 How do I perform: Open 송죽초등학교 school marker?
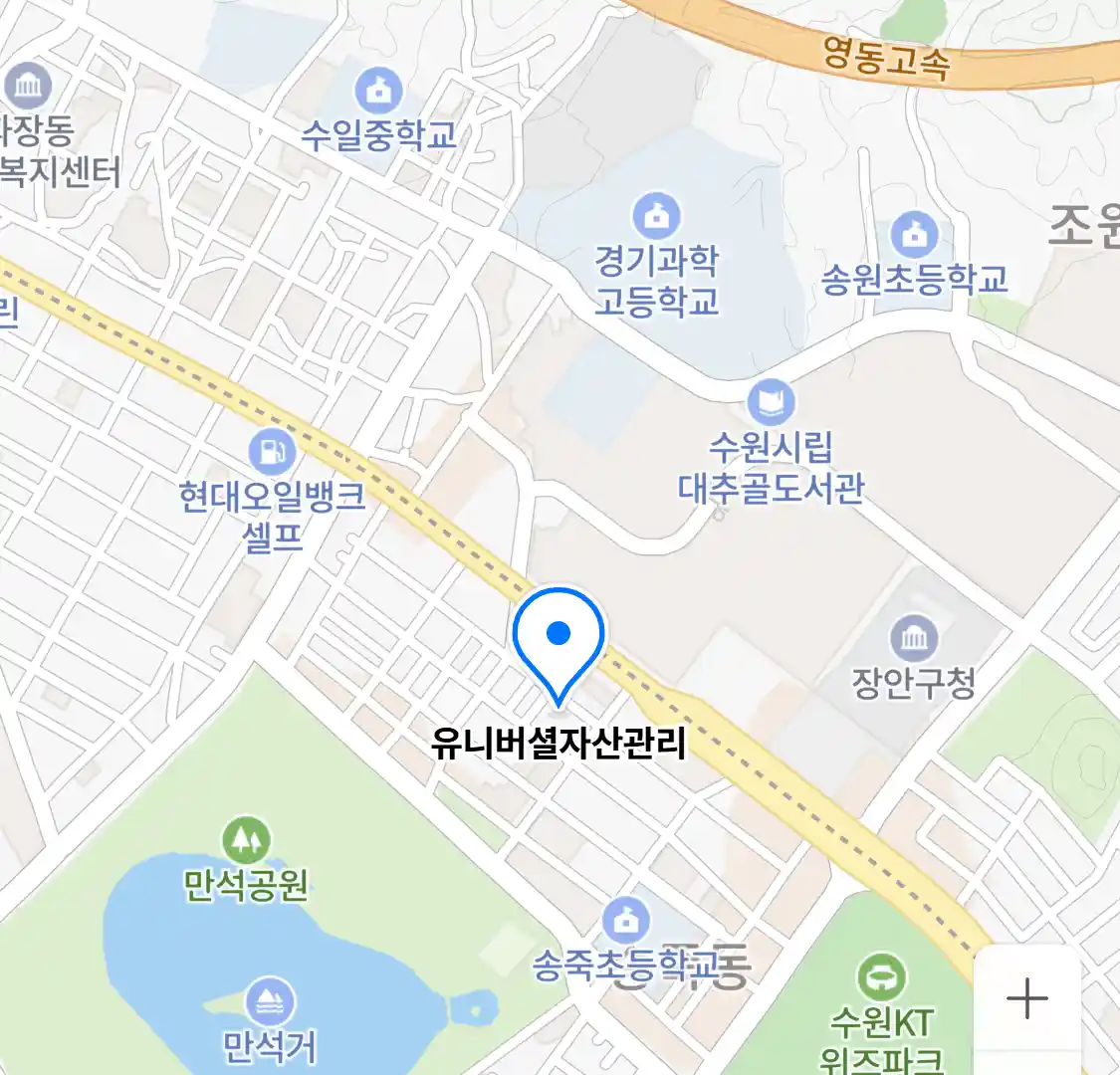[625, 921]
